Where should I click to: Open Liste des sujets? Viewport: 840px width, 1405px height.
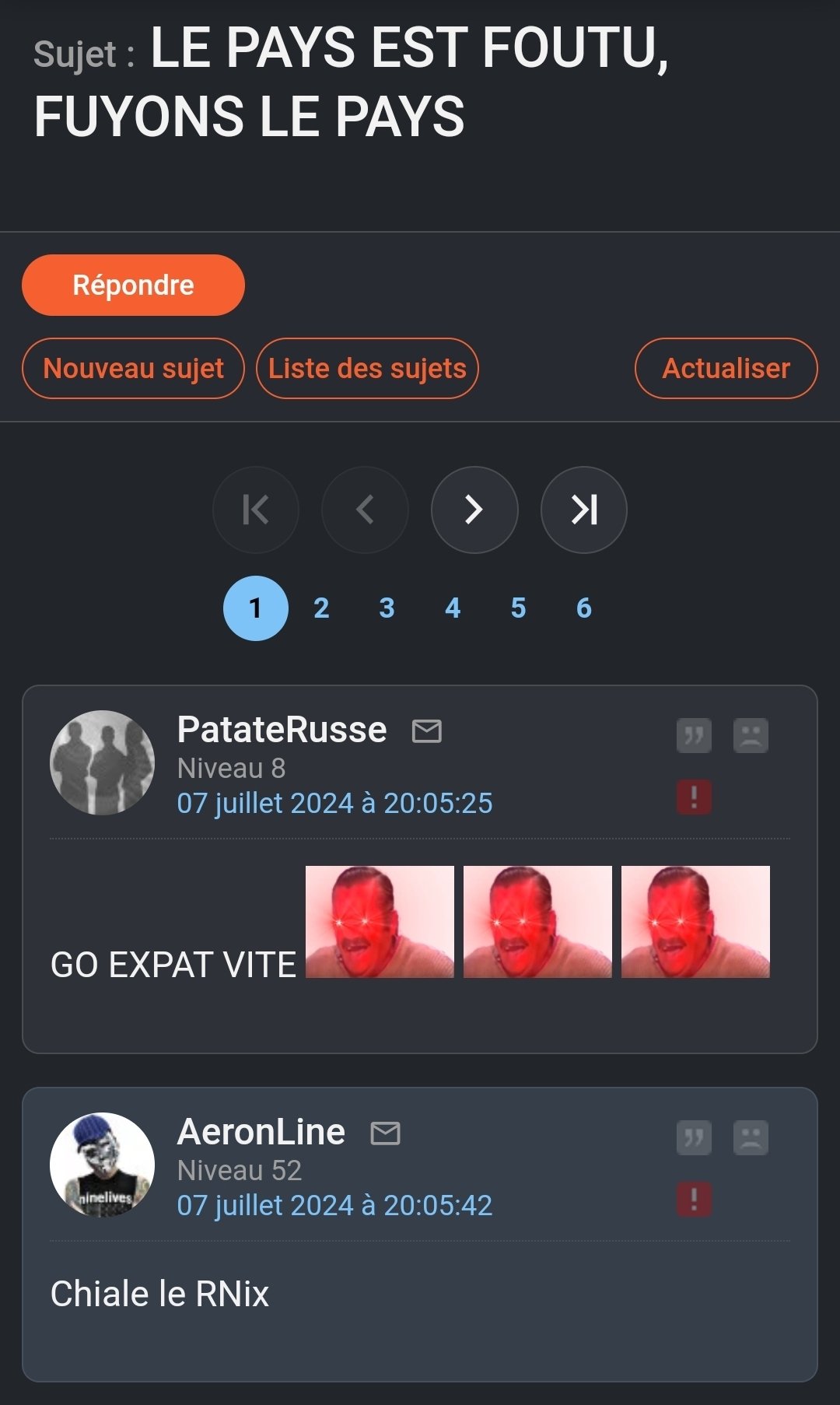pyautogui.click(x=367, y=368)
